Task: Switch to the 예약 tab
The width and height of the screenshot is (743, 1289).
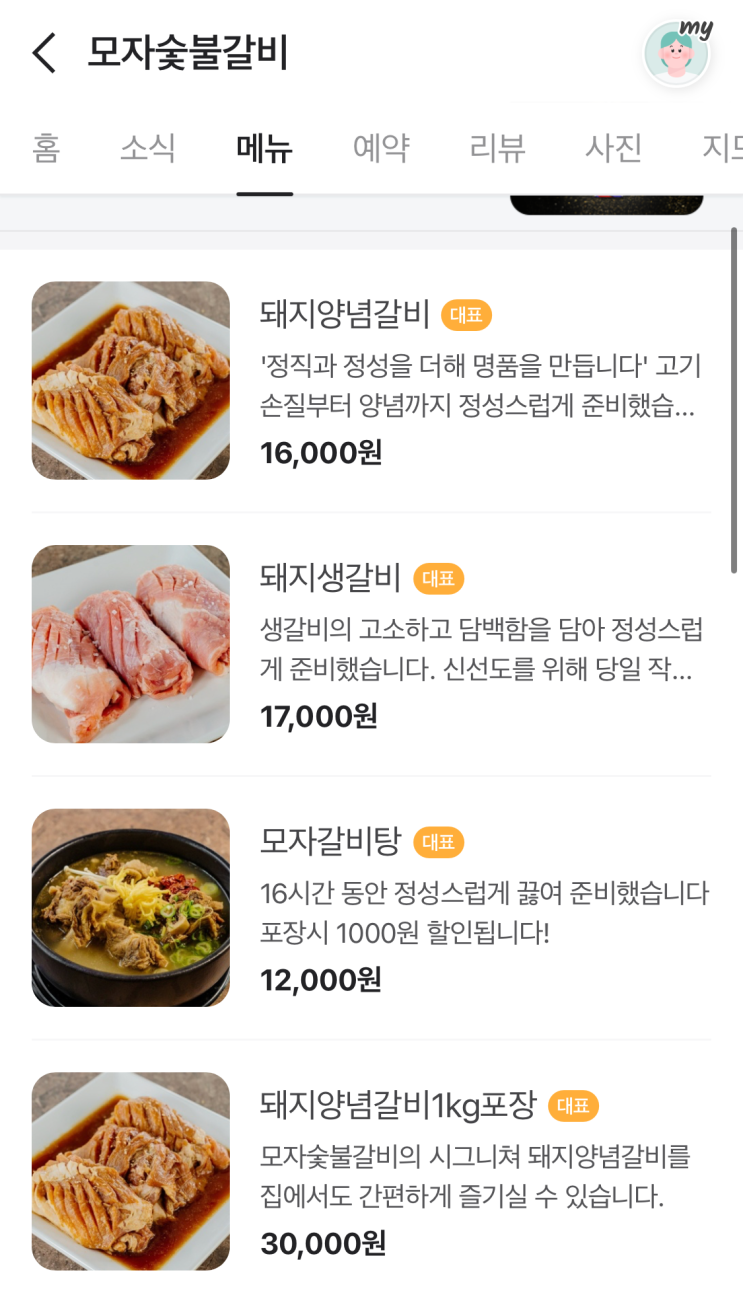Action: pos(381,148)
